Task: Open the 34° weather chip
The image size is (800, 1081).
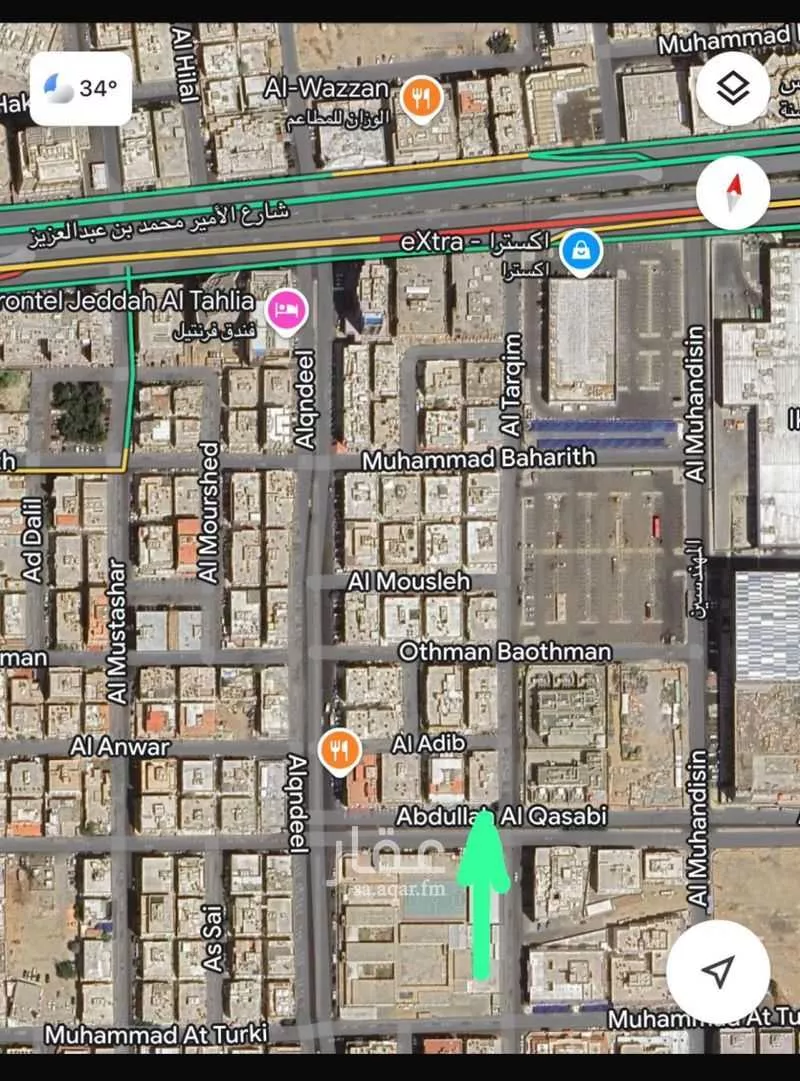Action: (80, 89)
